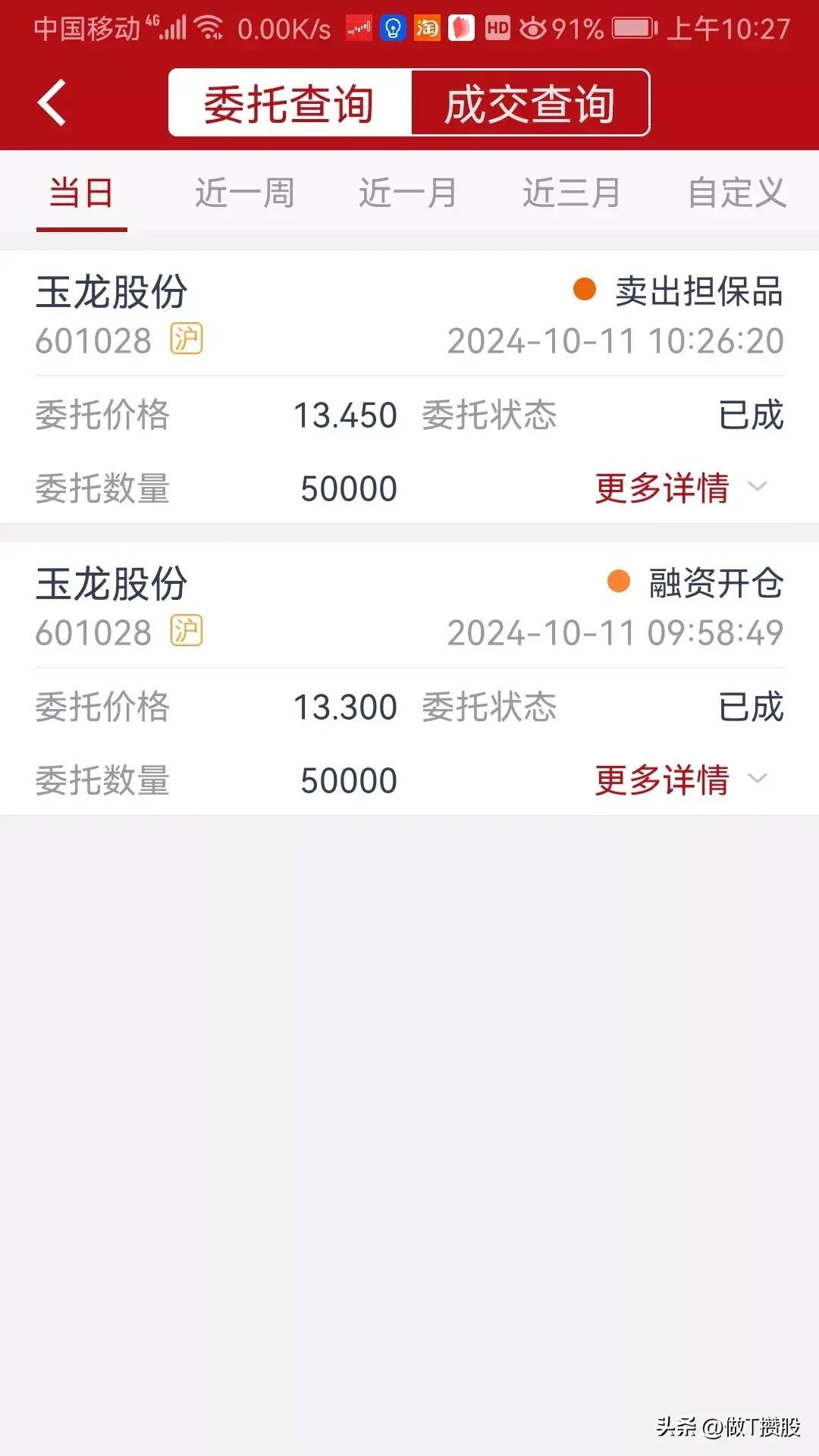The image size is (819, 1456).
Task: Select the 近一周 date tab
Action: (244, 193)
